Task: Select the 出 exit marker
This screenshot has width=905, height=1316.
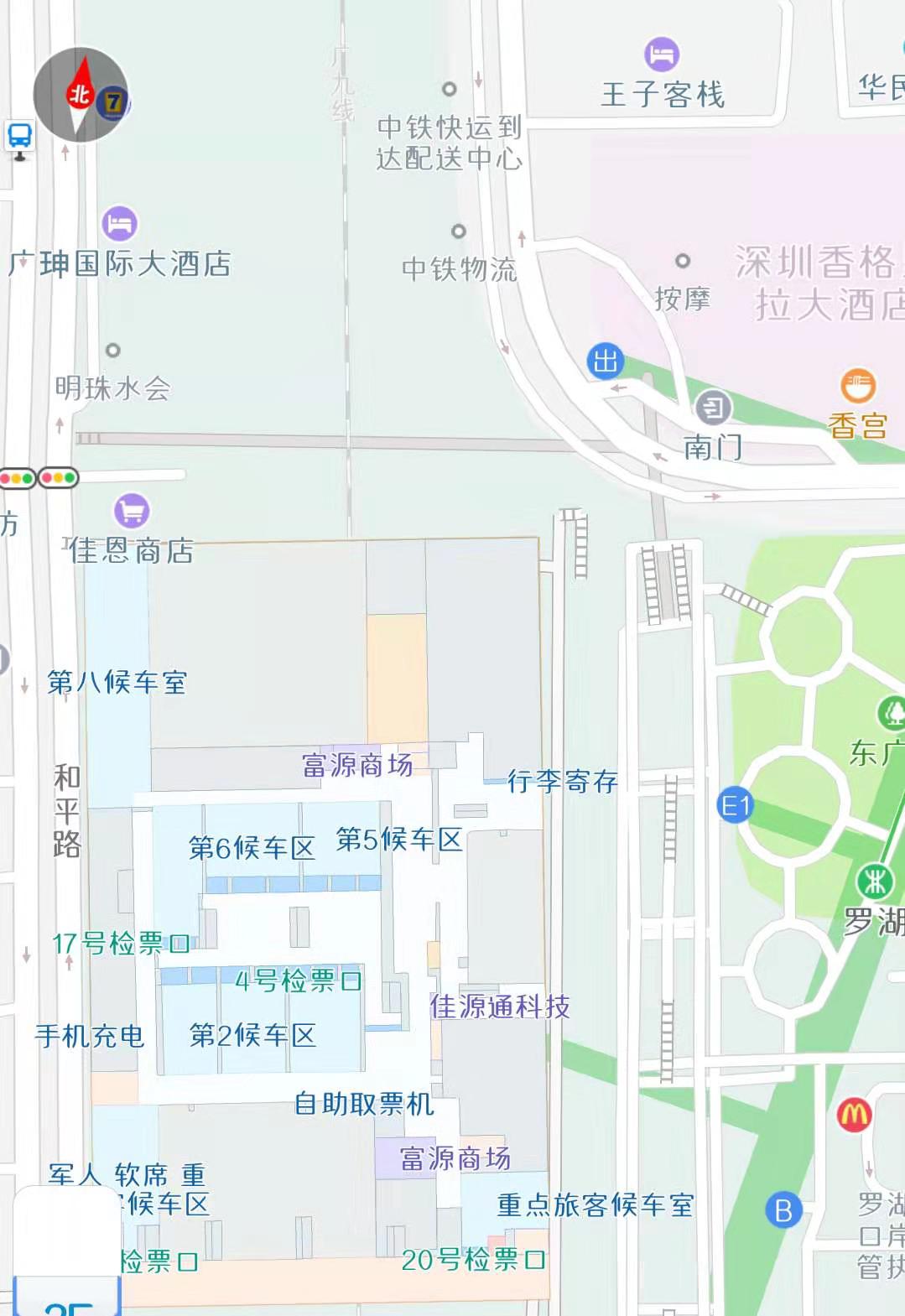Action: (605, 362)
